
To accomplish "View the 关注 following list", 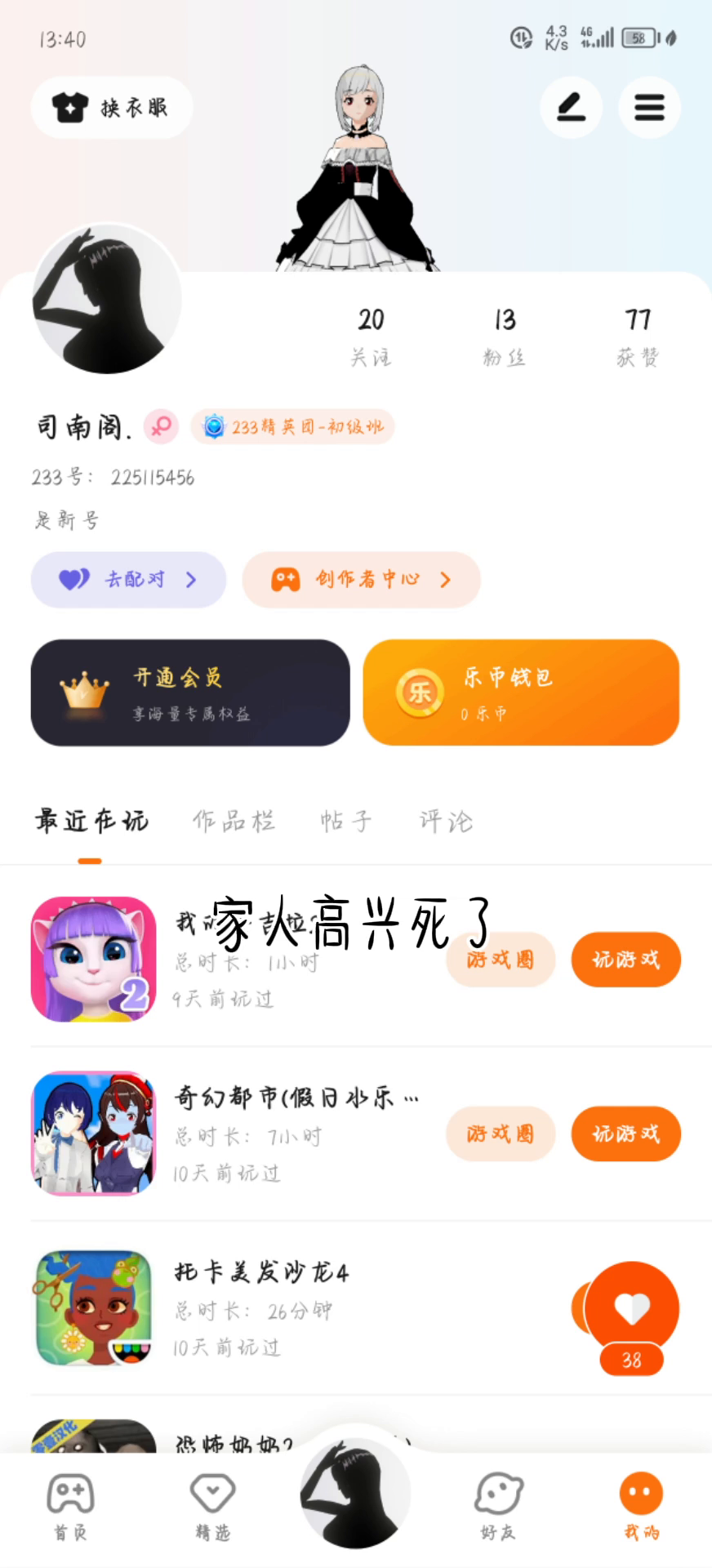I will [371, 335].
